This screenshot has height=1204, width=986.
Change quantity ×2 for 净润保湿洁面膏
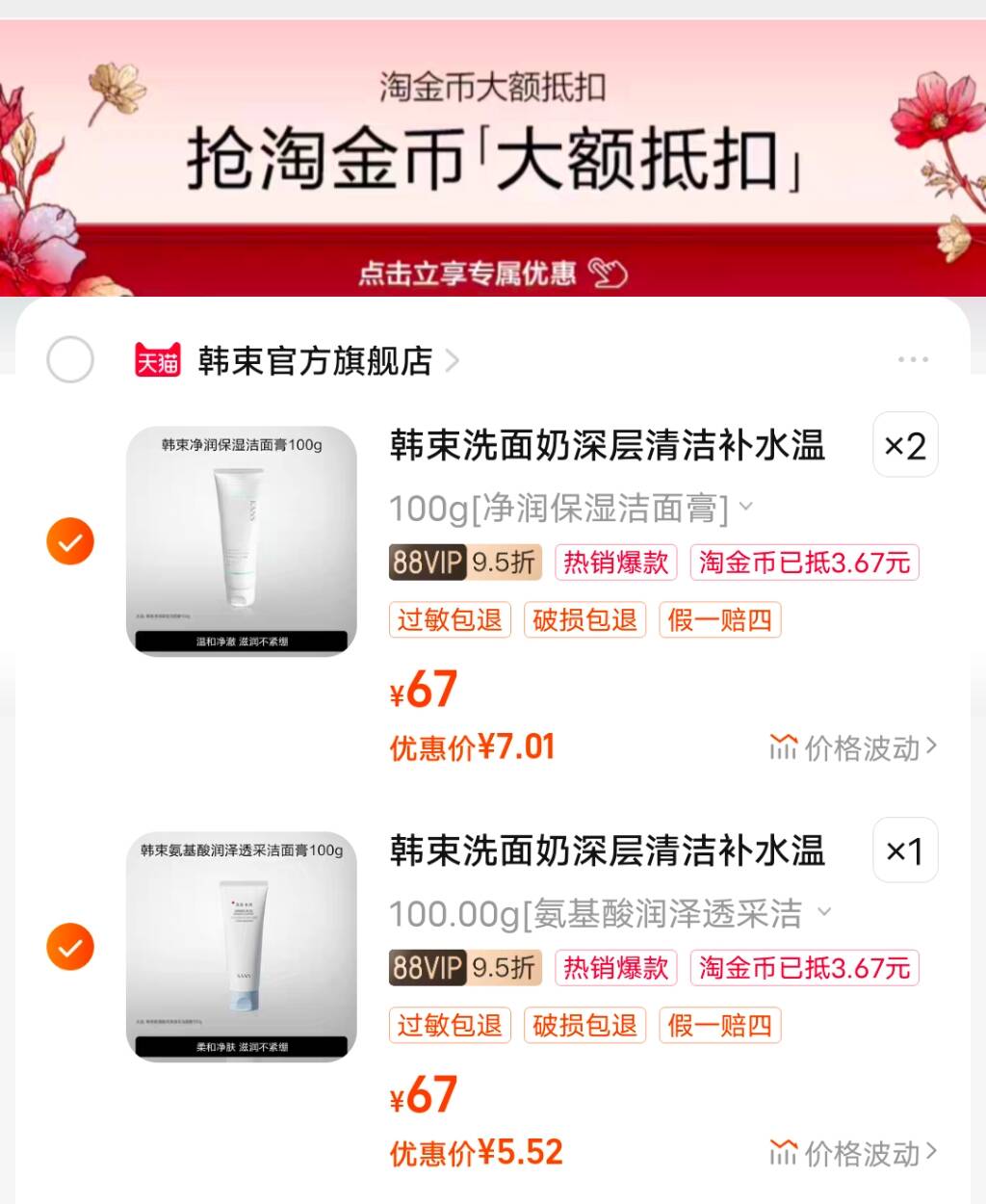(904, 446)
